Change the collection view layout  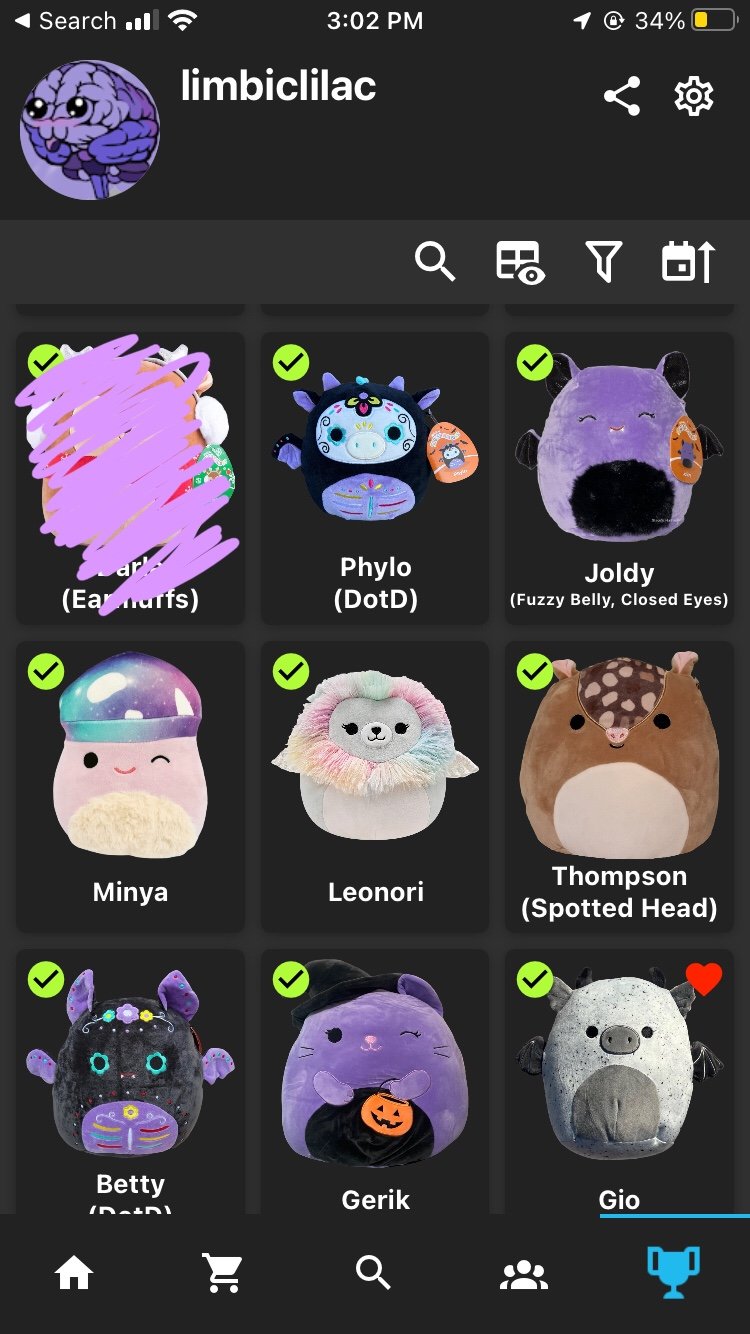pos(520,262)
